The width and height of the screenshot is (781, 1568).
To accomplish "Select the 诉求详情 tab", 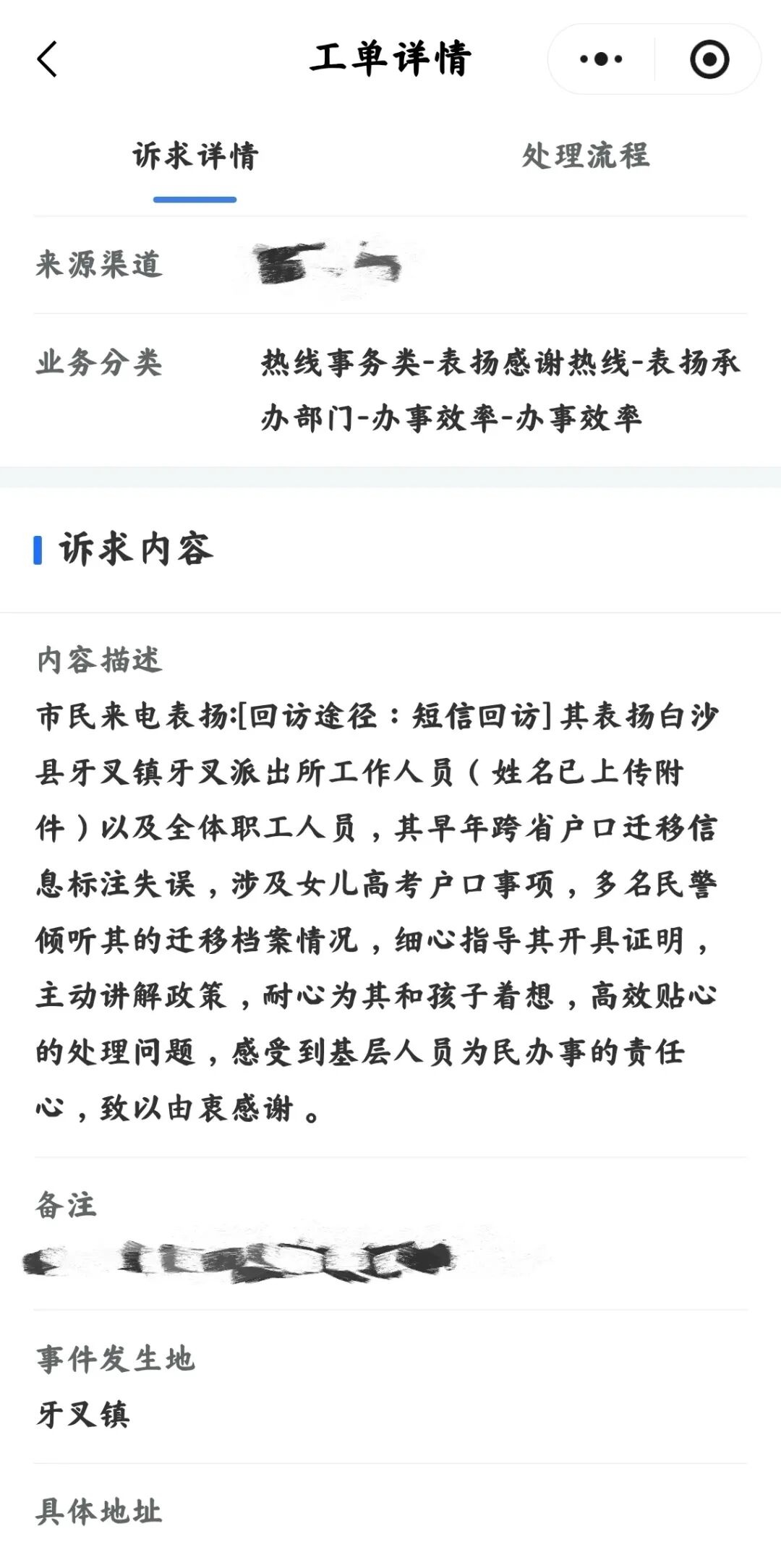I will tap(195, 155).
